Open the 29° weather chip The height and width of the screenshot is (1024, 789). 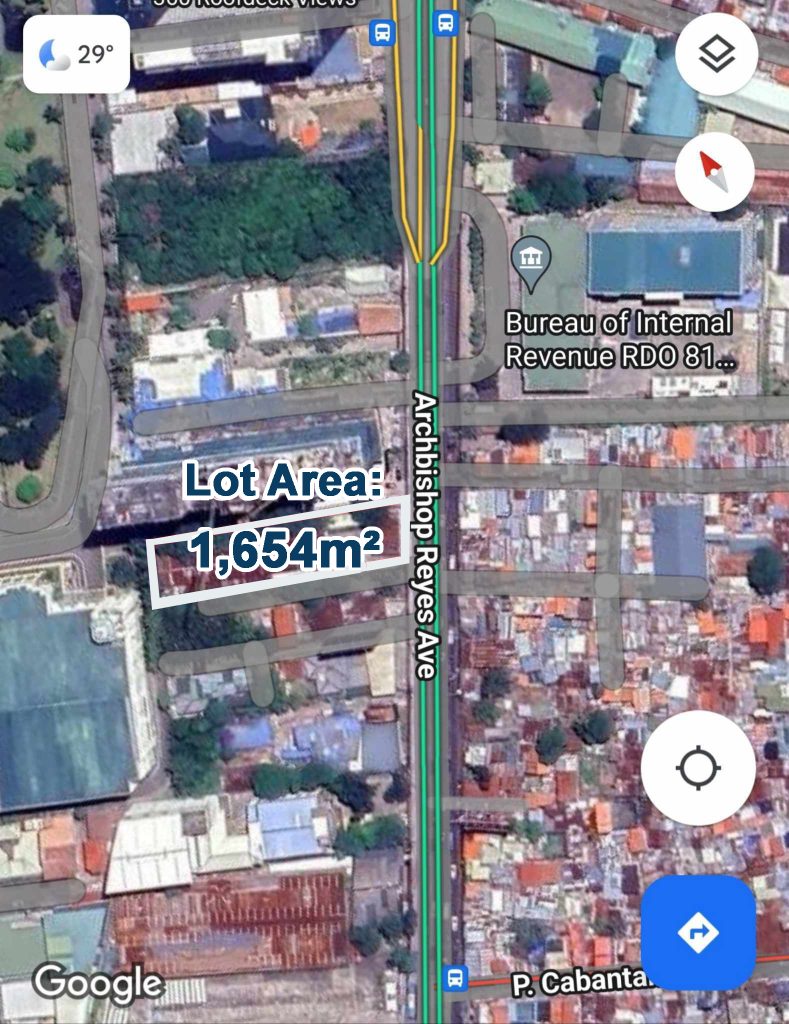(77, 54)
